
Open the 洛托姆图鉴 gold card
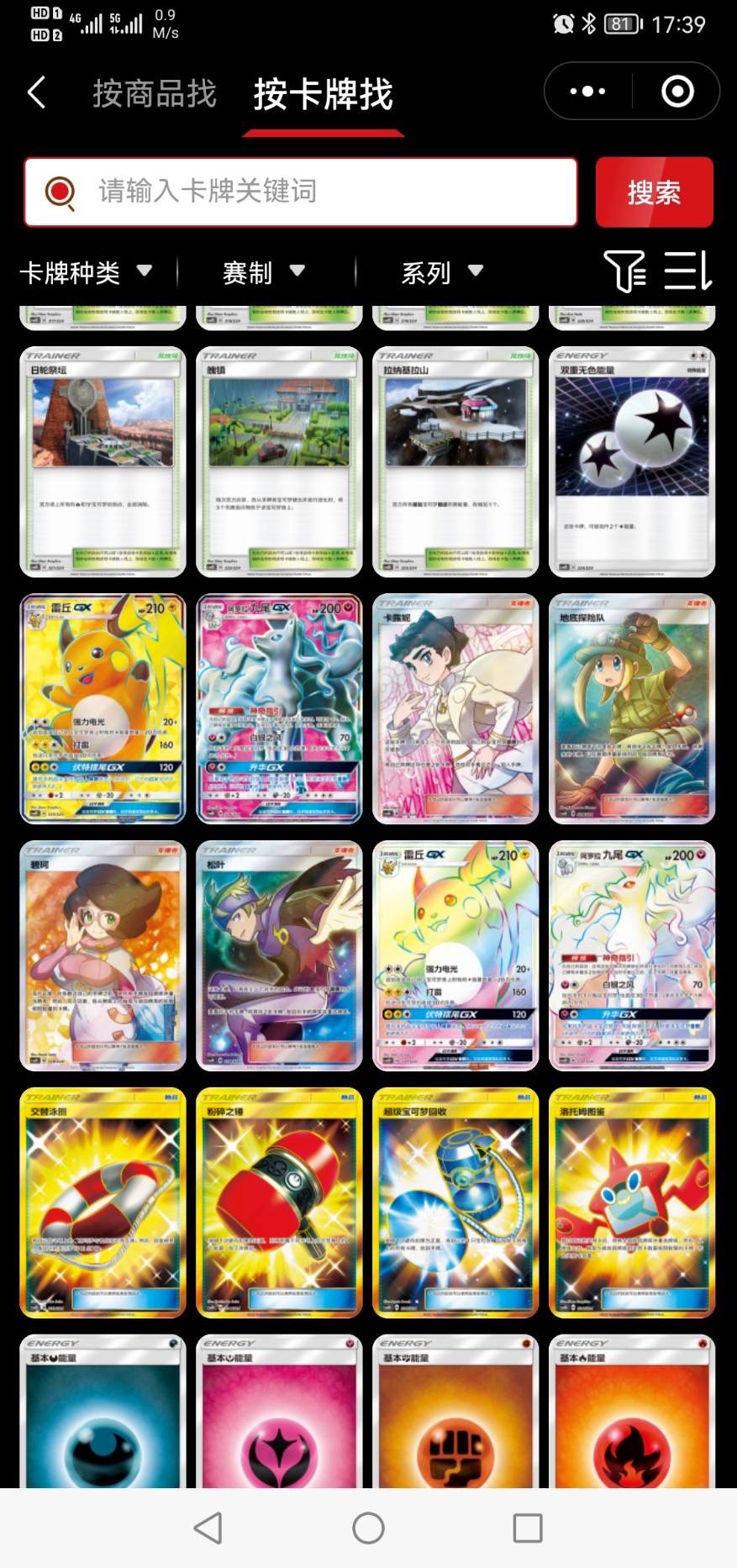(632, 1202)
